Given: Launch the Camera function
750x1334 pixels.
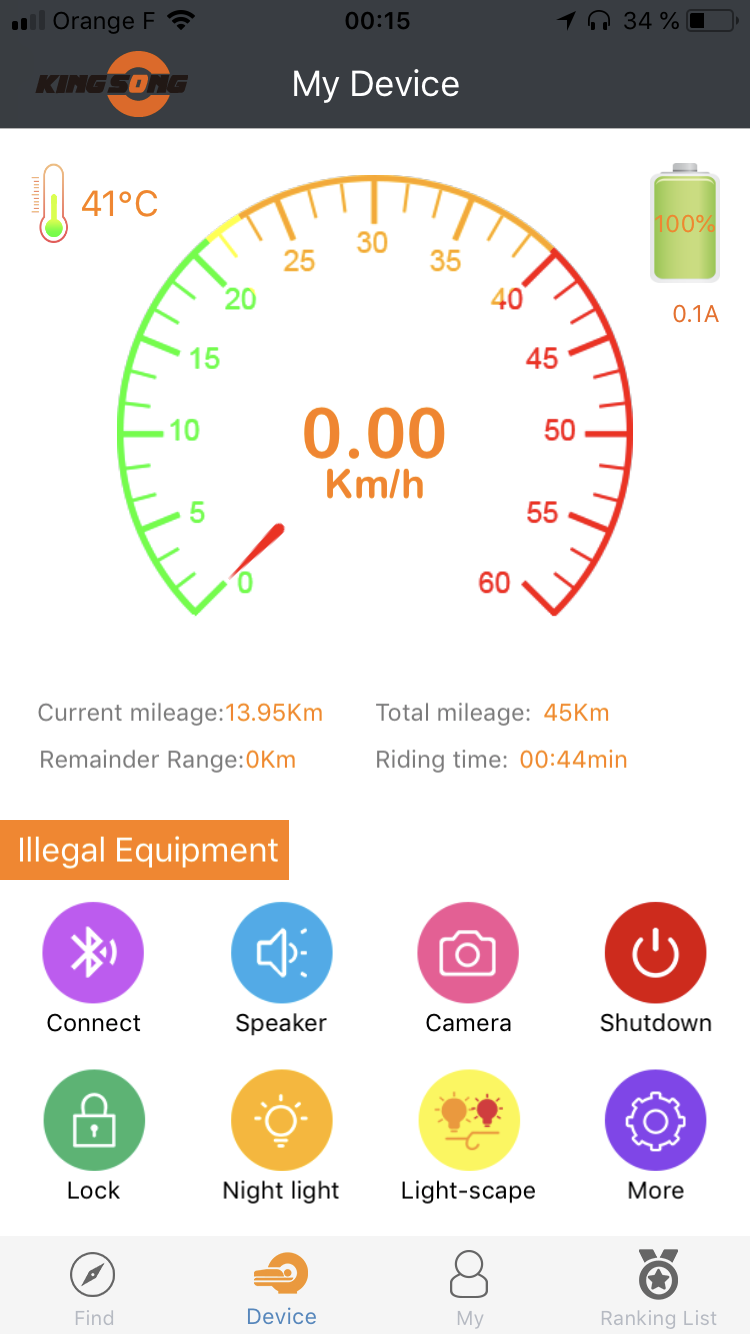Looking at the screenshot, I should pos(468,952).
